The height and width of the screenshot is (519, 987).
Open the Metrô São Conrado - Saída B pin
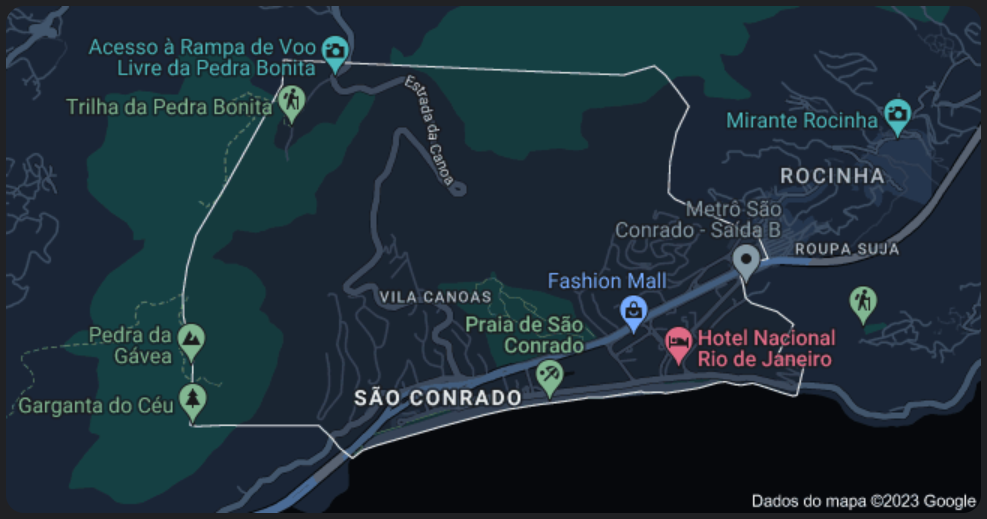pos(745,260)
